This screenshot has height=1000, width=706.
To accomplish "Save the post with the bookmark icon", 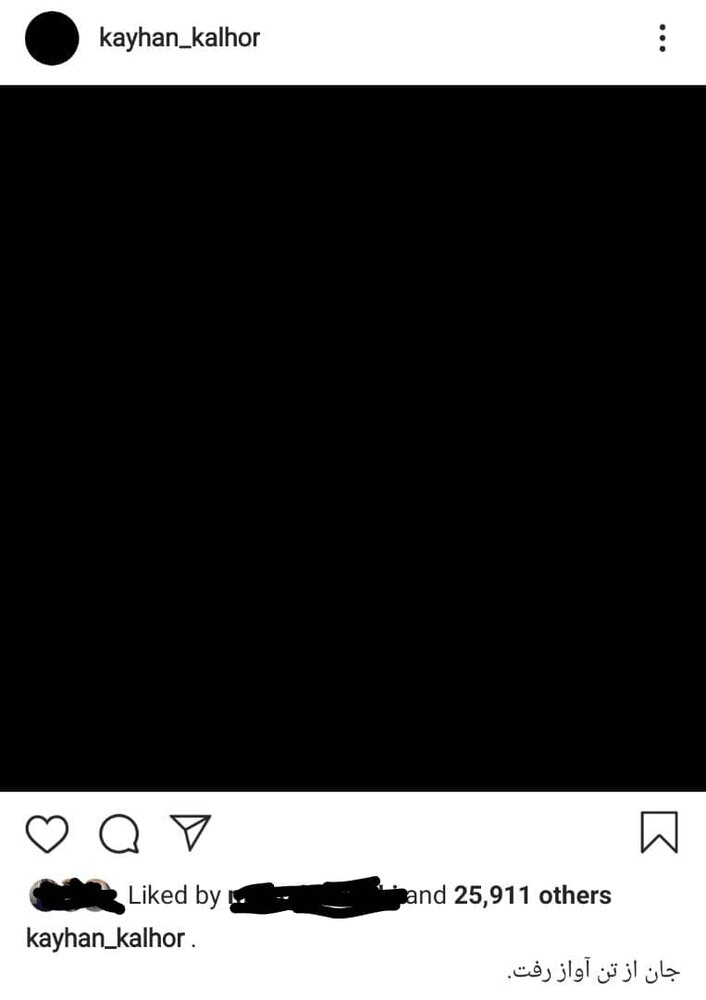I will pos(659,832).
